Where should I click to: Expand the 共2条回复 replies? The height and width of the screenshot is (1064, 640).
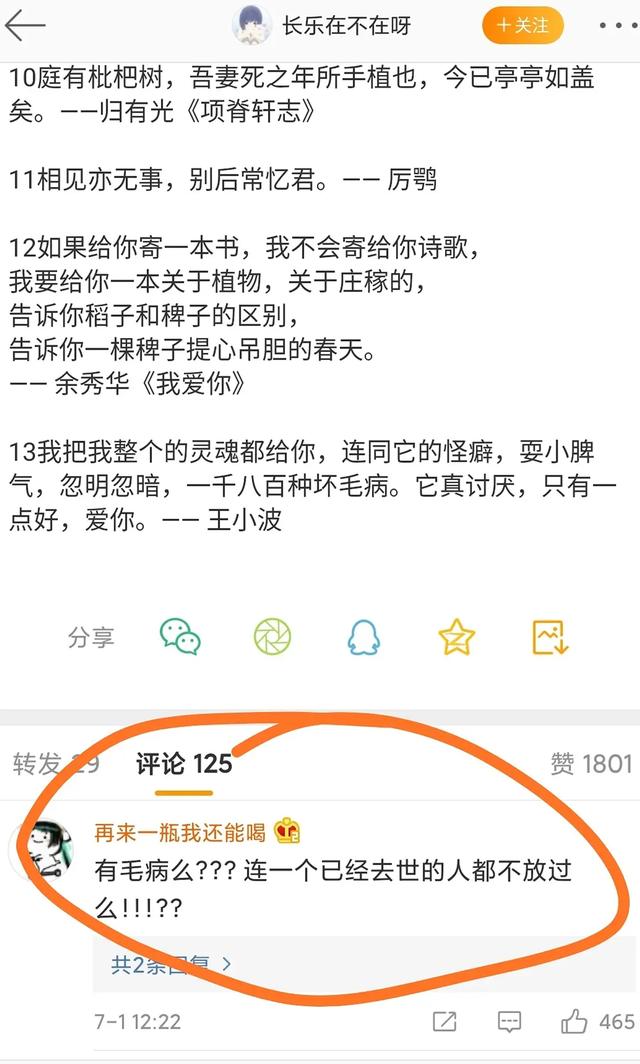pyautogui.click(x=171, y=964)
